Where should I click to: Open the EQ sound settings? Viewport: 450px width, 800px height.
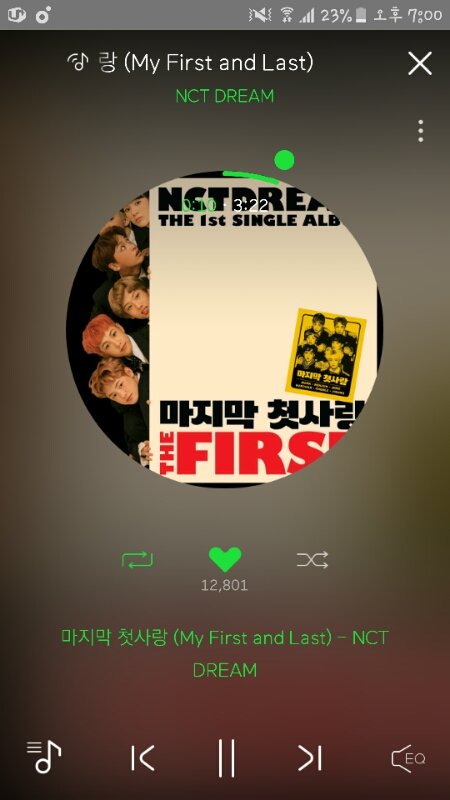pyautogui.click(x=408, y=758)
